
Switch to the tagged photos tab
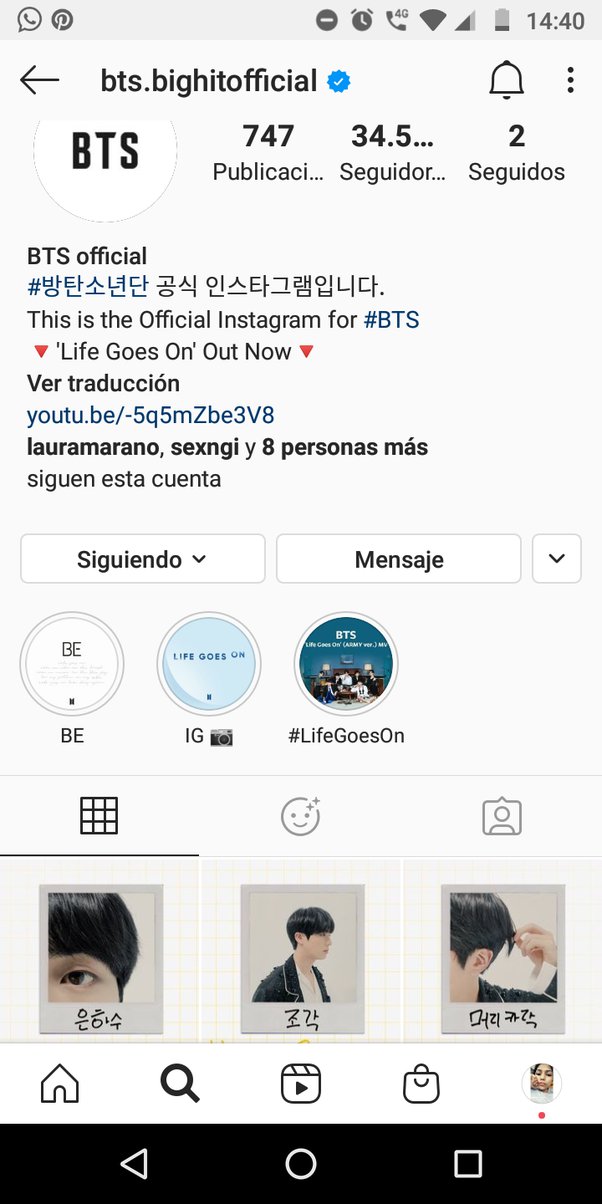[502, 817]
